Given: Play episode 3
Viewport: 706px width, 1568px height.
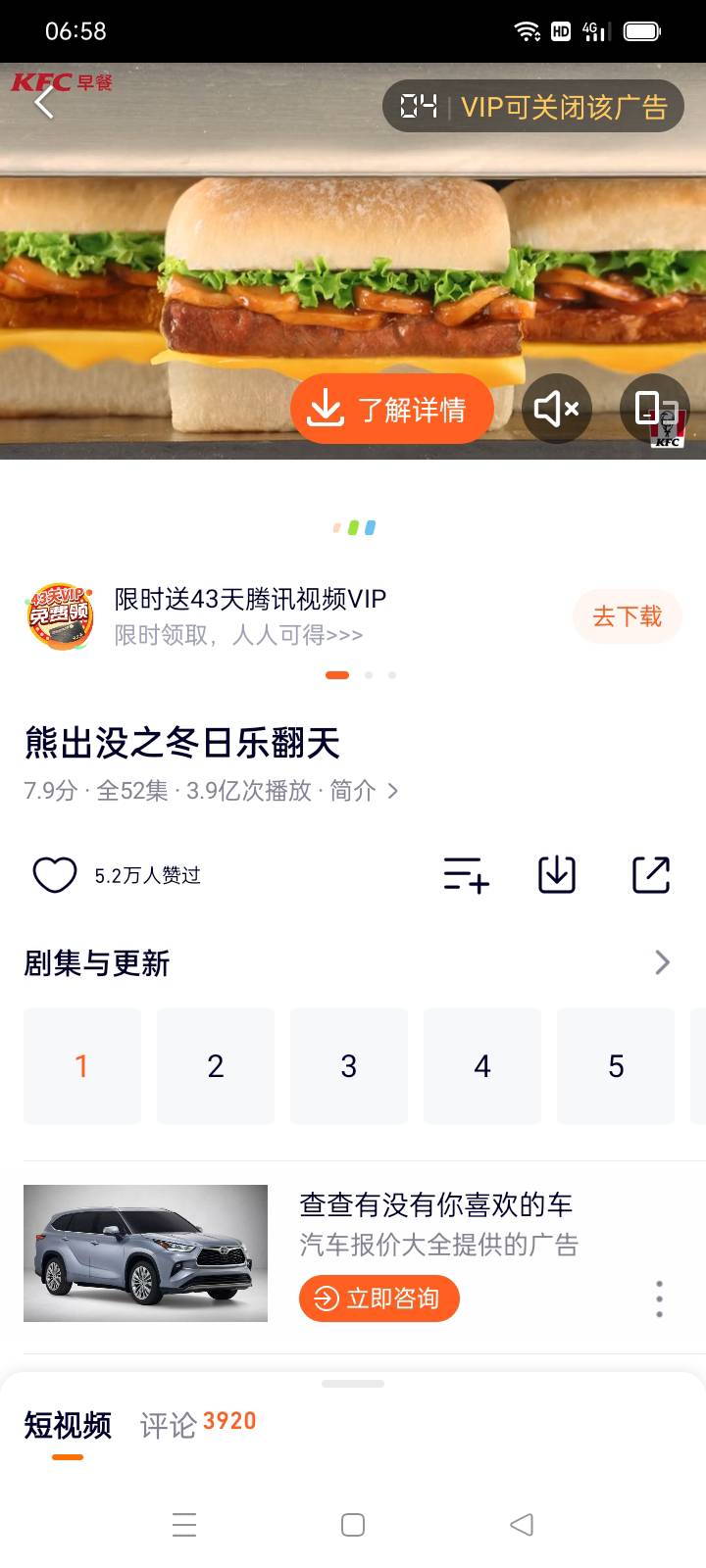Looking at the screenshot, I should pyautogui.click(x=349, y=1066).
